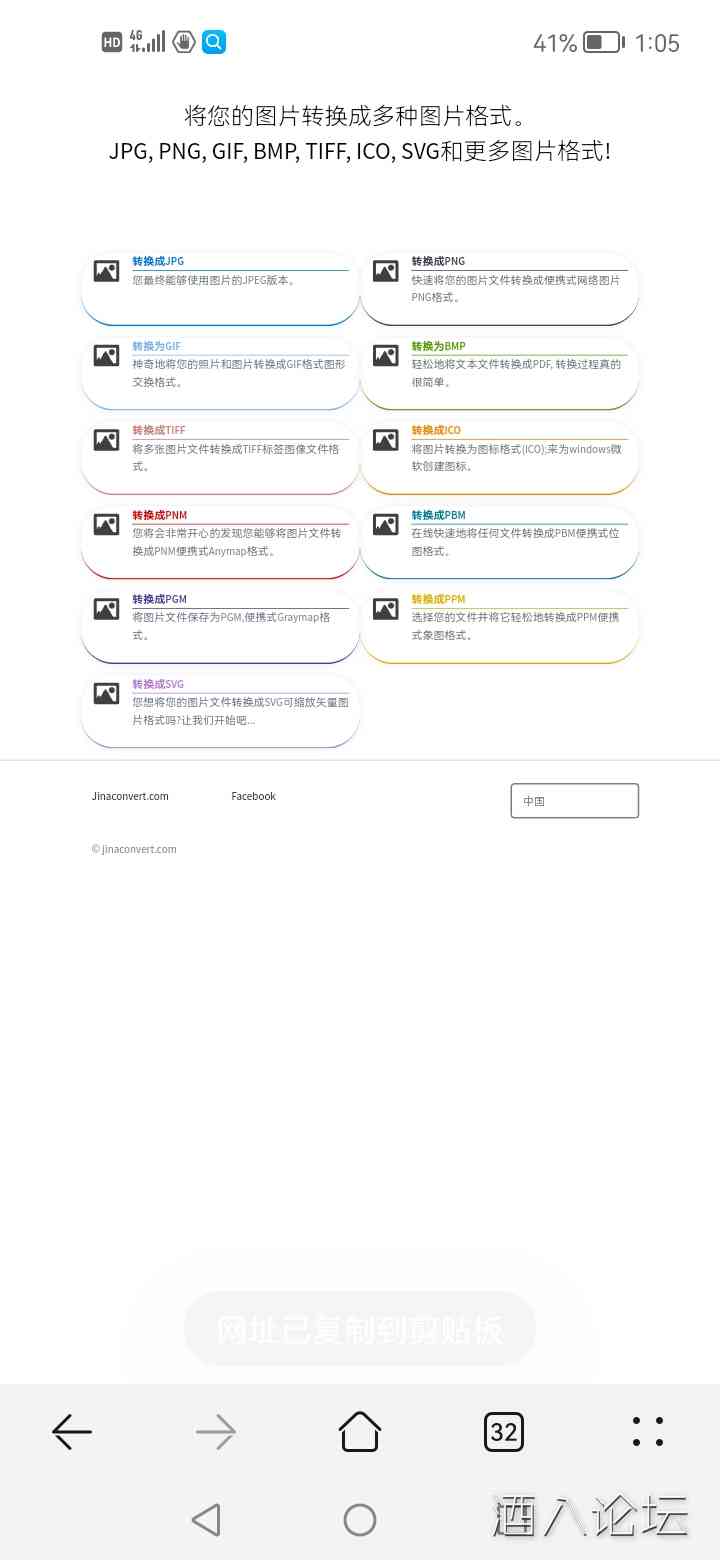Click the image icon on 转换成JPG card
The width and height of the screenshot is (720, 1560).
coord(105,269)
